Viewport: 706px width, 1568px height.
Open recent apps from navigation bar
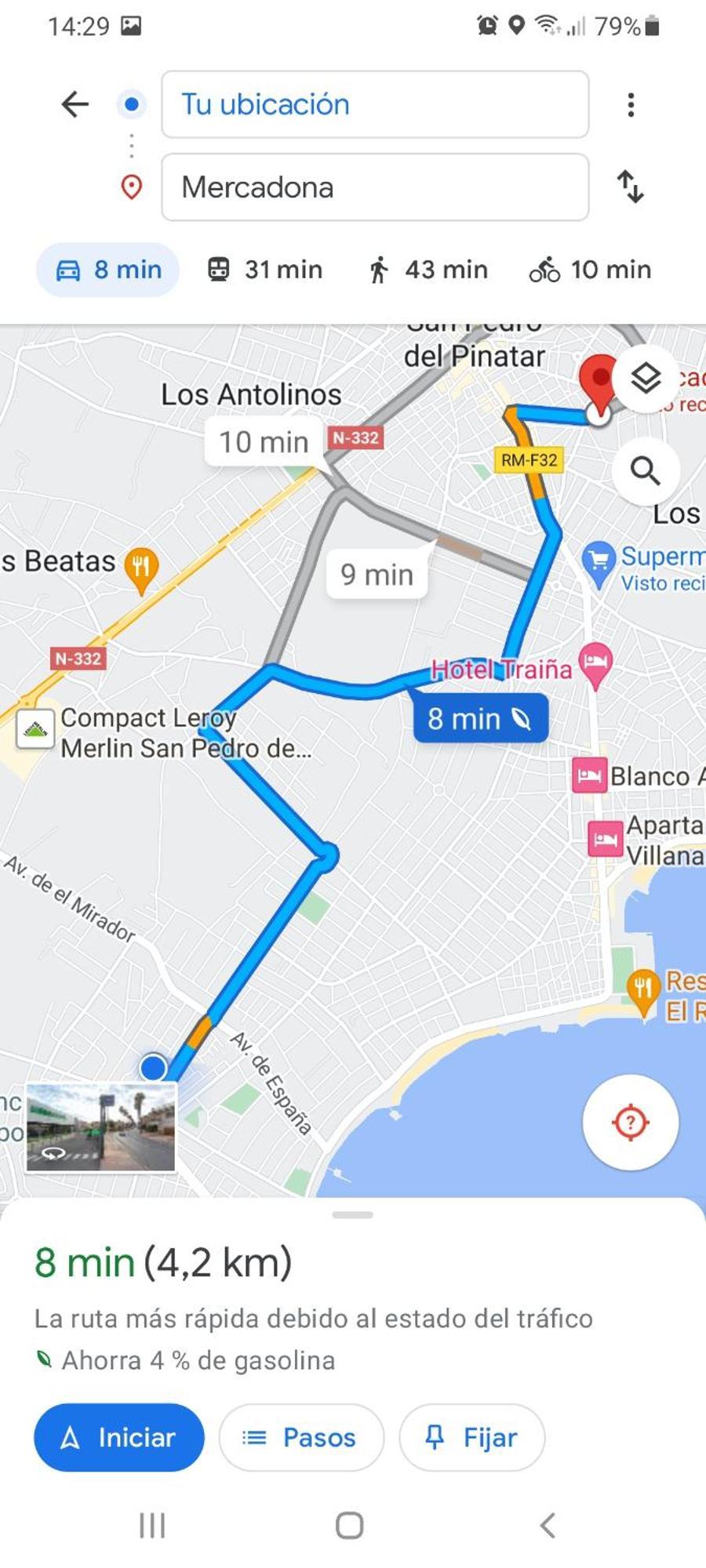pyautogui.click(x=152, y=1525)
